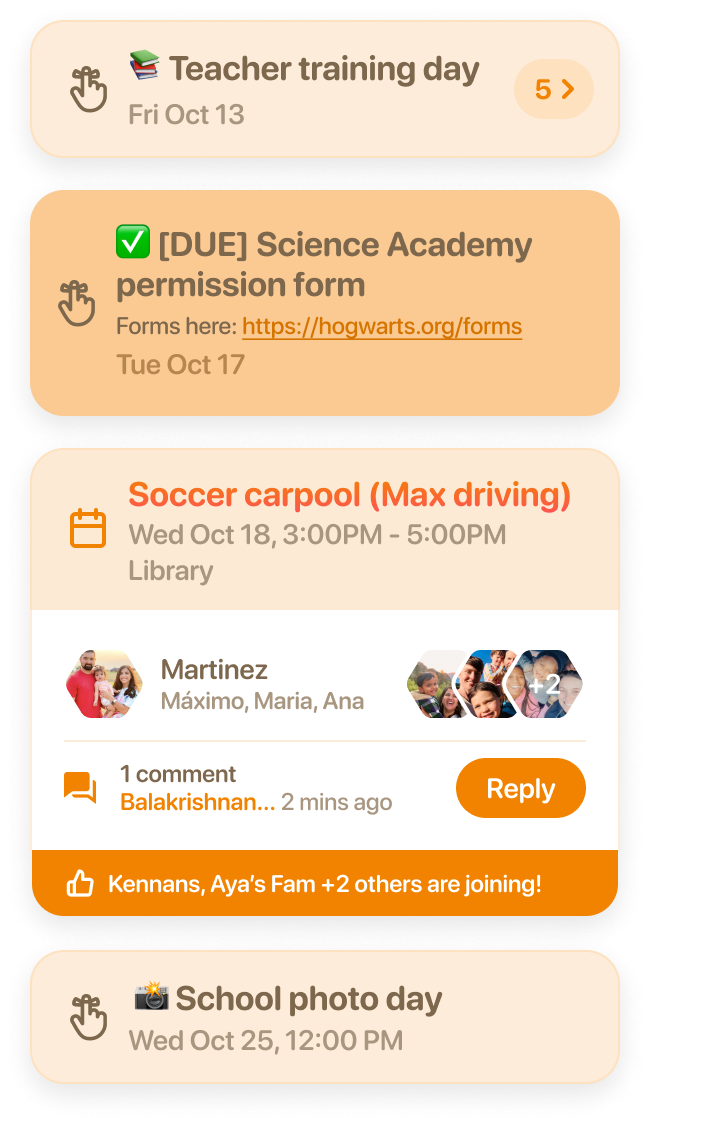
Task: Open the Science Academy permission form card
Action: pos(324,265)
